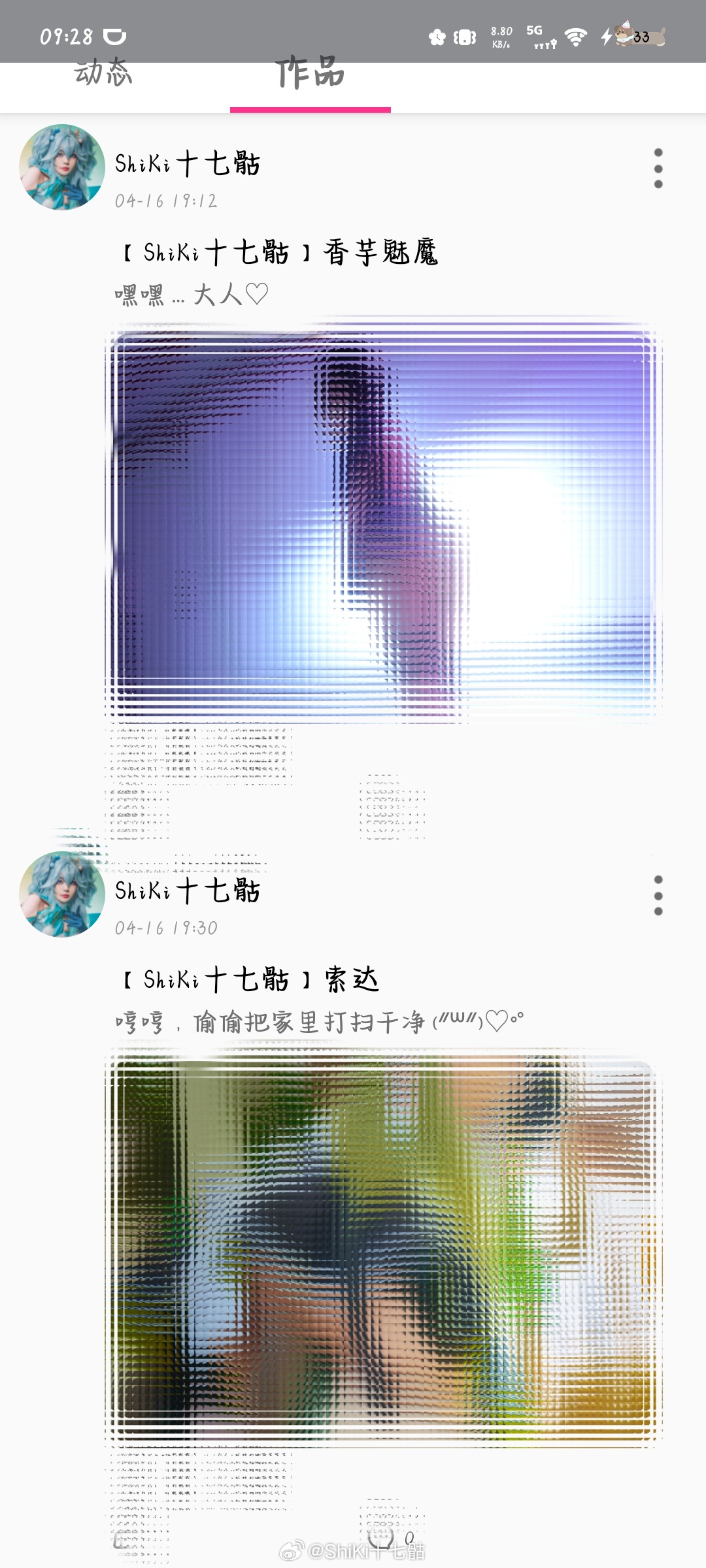Open overflow menu on the 索达 post
The height and width of the screenshot is (1568, 706).
(658, 896)
